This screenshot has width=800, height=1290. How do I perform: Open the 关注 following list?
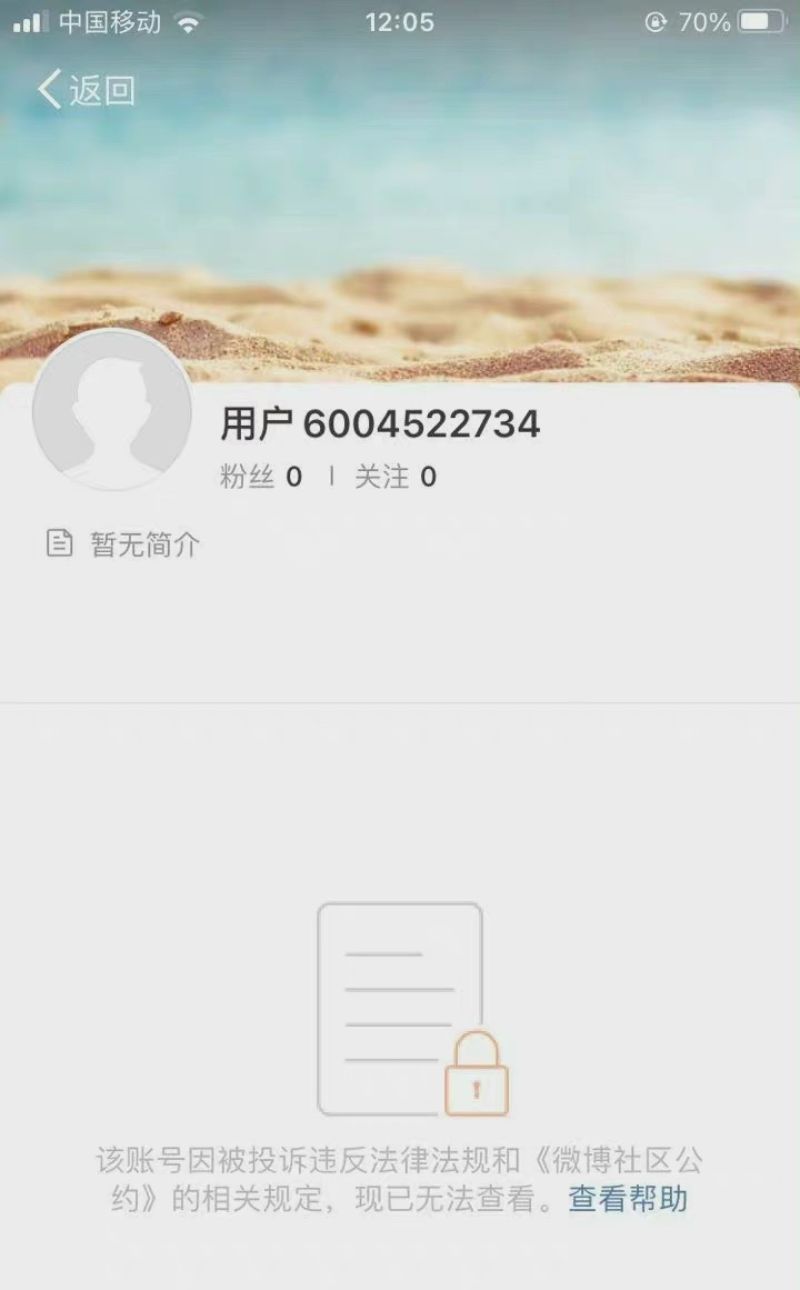[395, 477]
